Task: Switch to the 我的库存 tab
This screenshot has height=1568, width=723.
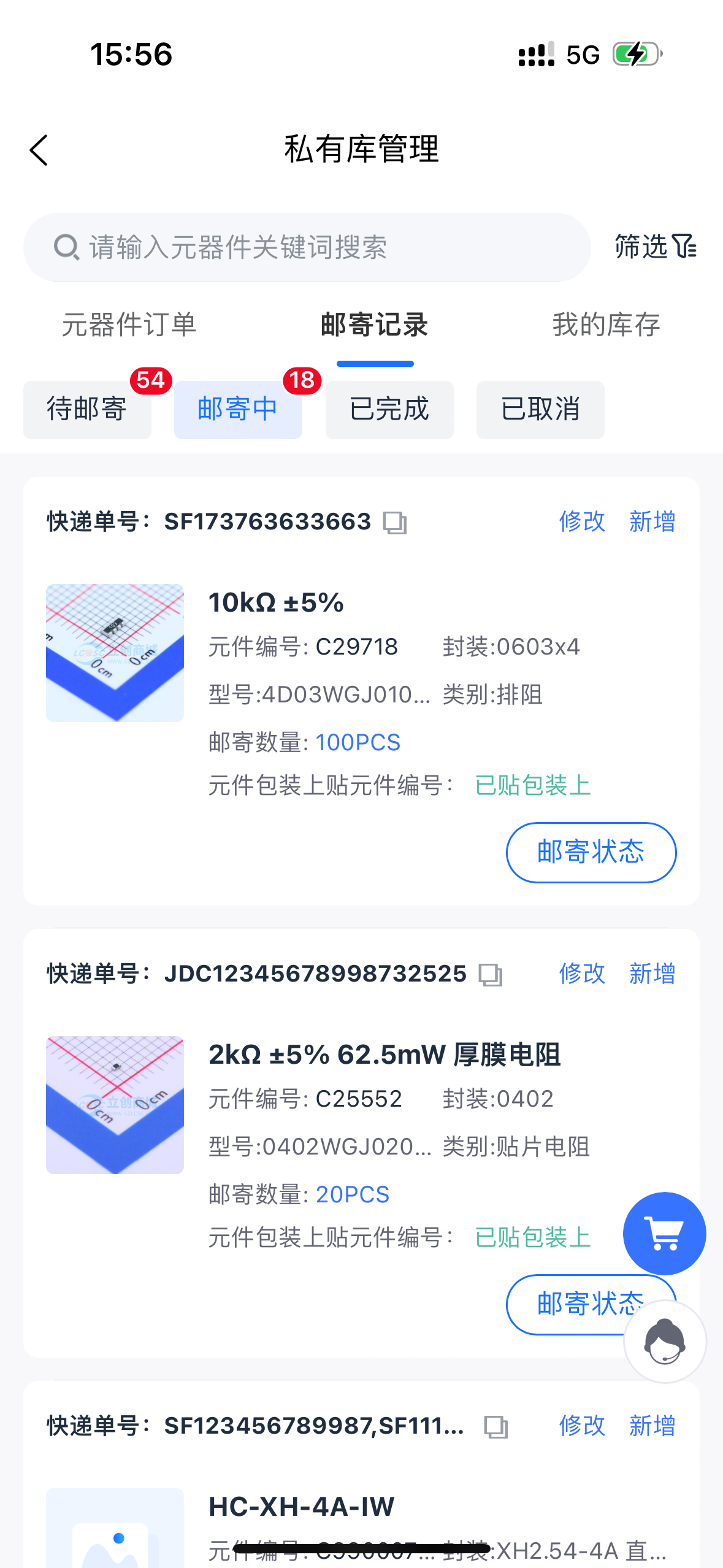Action: [606, 325]
